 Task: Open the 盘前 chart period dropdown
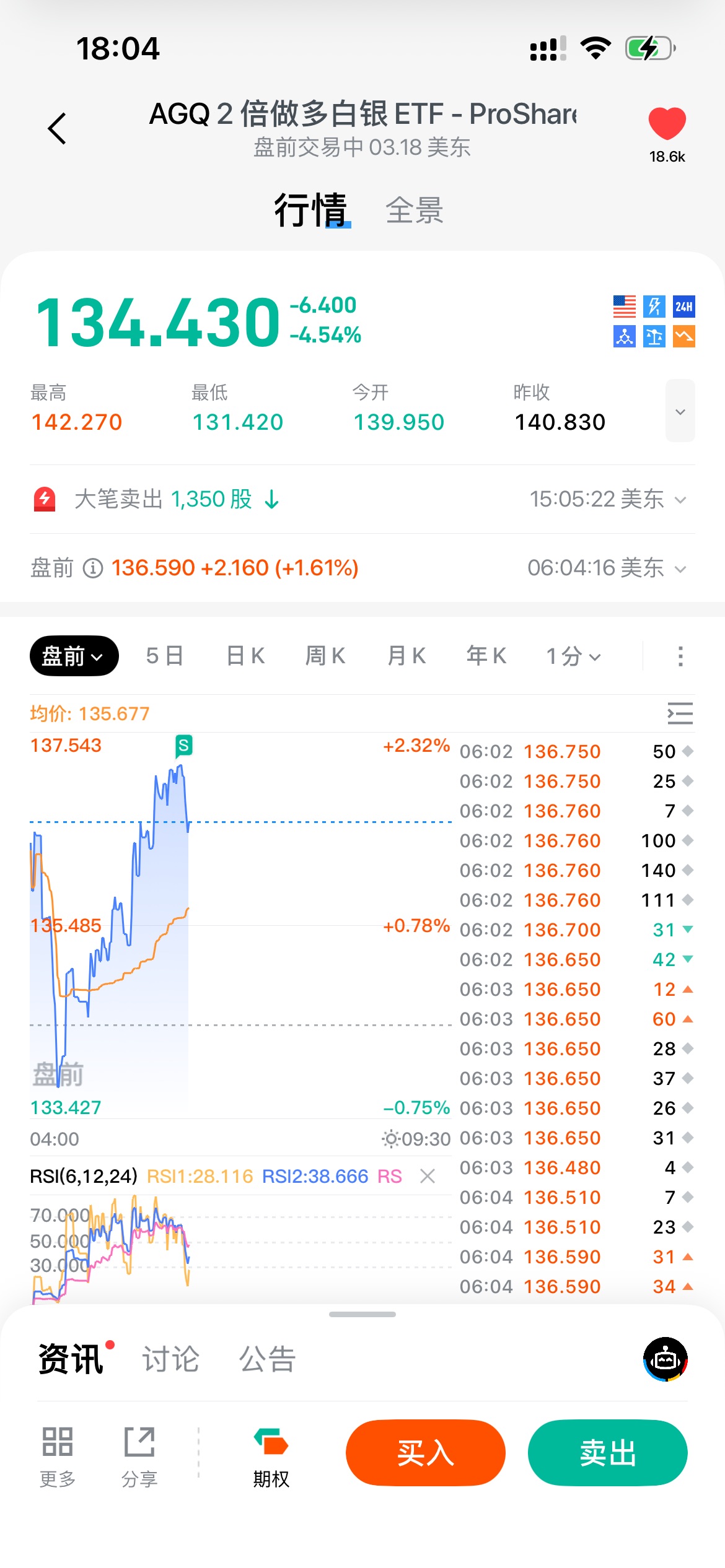tap(74, 656)
